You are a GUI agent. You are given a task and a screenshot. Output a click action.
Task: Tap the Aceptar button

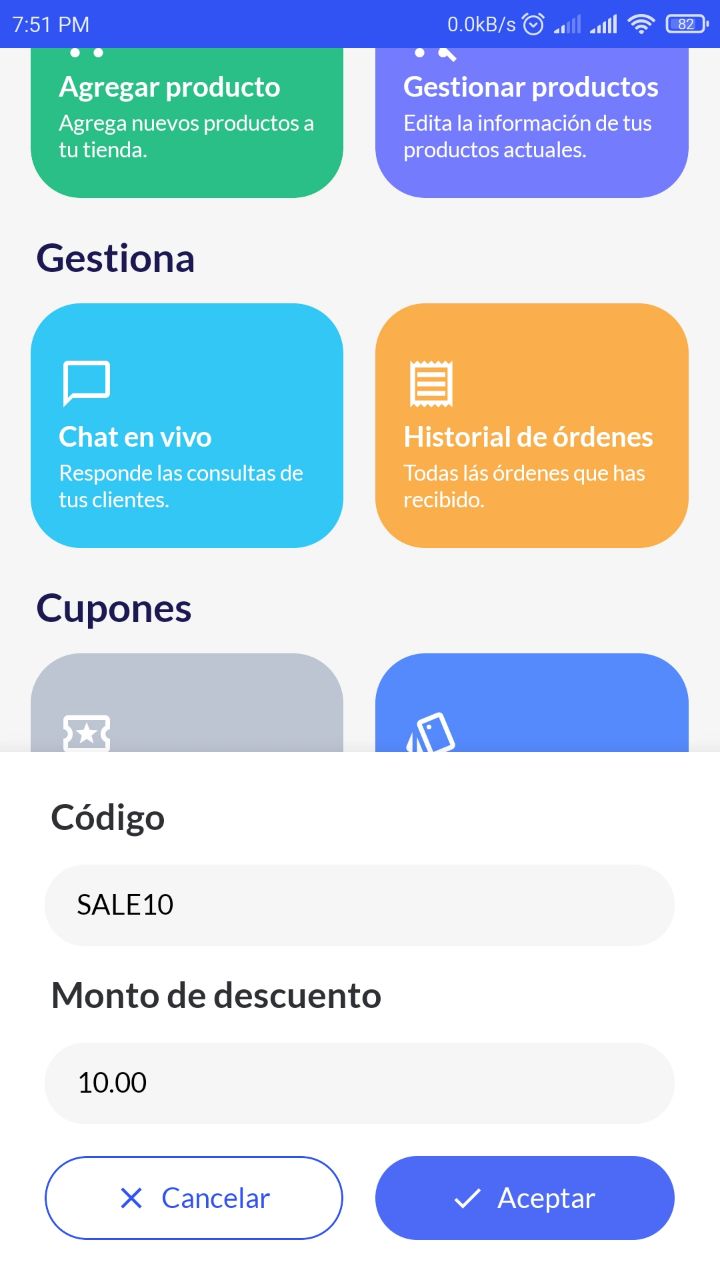[x=525, y=1198]
